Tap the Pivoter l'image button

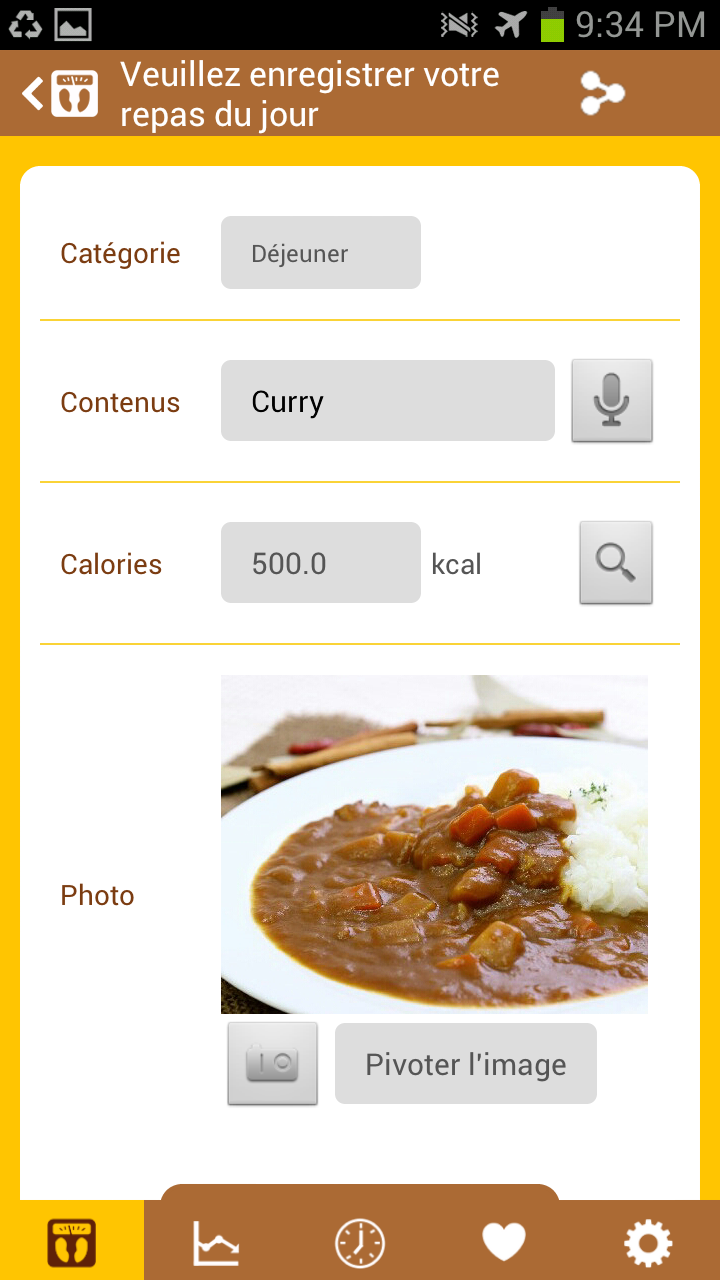[x=465, y=1064]
